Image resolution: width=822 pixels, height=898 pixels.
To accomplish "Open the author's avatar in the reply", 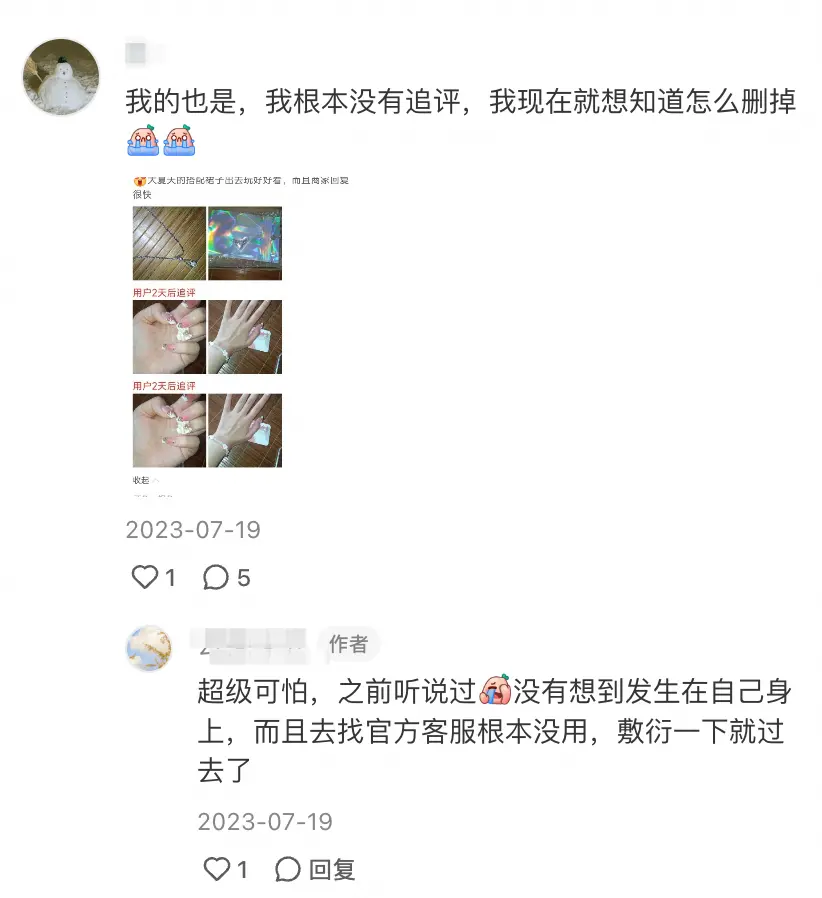I will (x=149, y=647).
